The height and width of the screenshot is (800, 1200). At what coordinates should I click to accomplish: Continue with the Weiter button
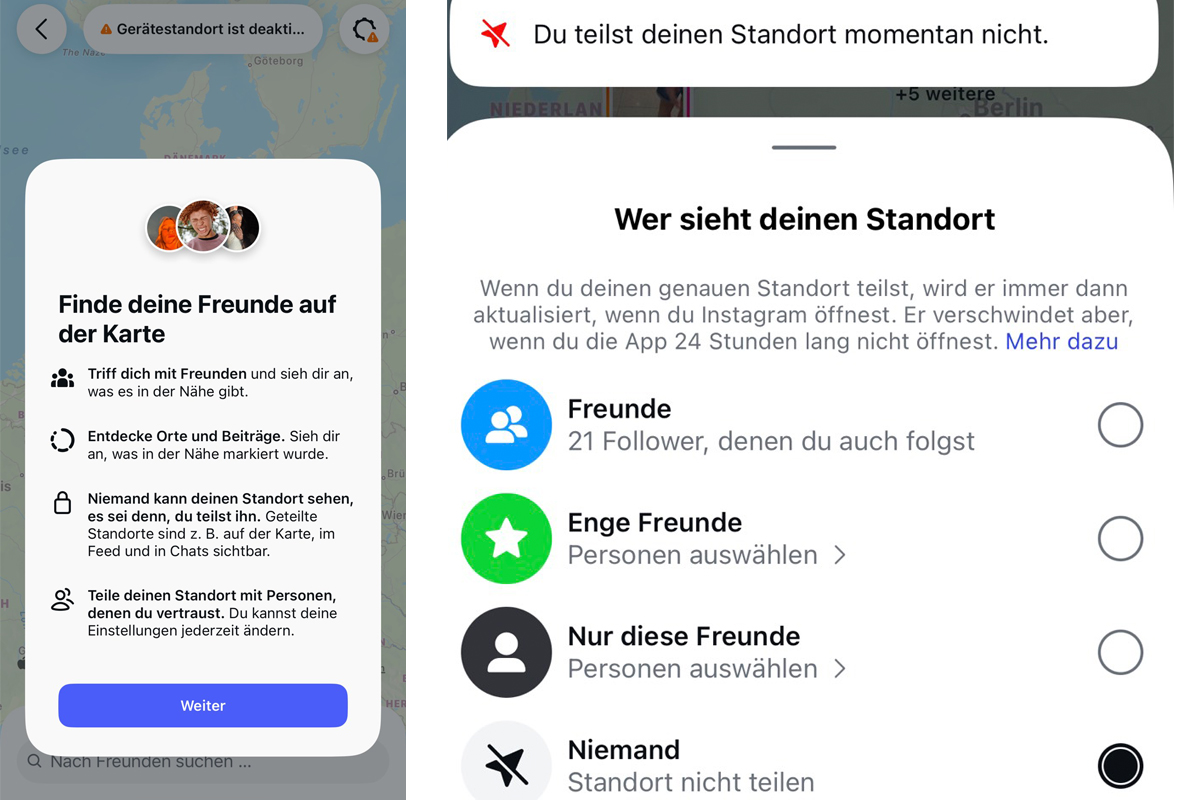tap(203, 705)
